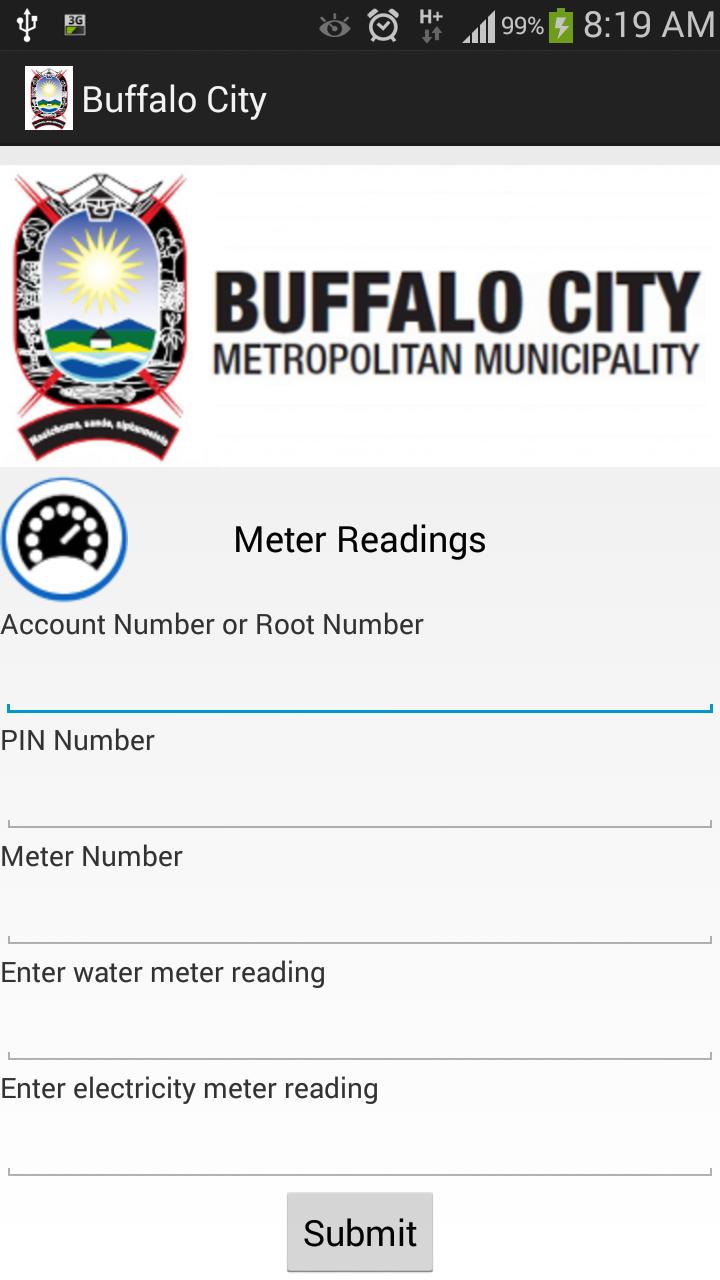Click the Buffalo City title text in the header
This screenshot has width=720, height=1280.
click(175, 99)
